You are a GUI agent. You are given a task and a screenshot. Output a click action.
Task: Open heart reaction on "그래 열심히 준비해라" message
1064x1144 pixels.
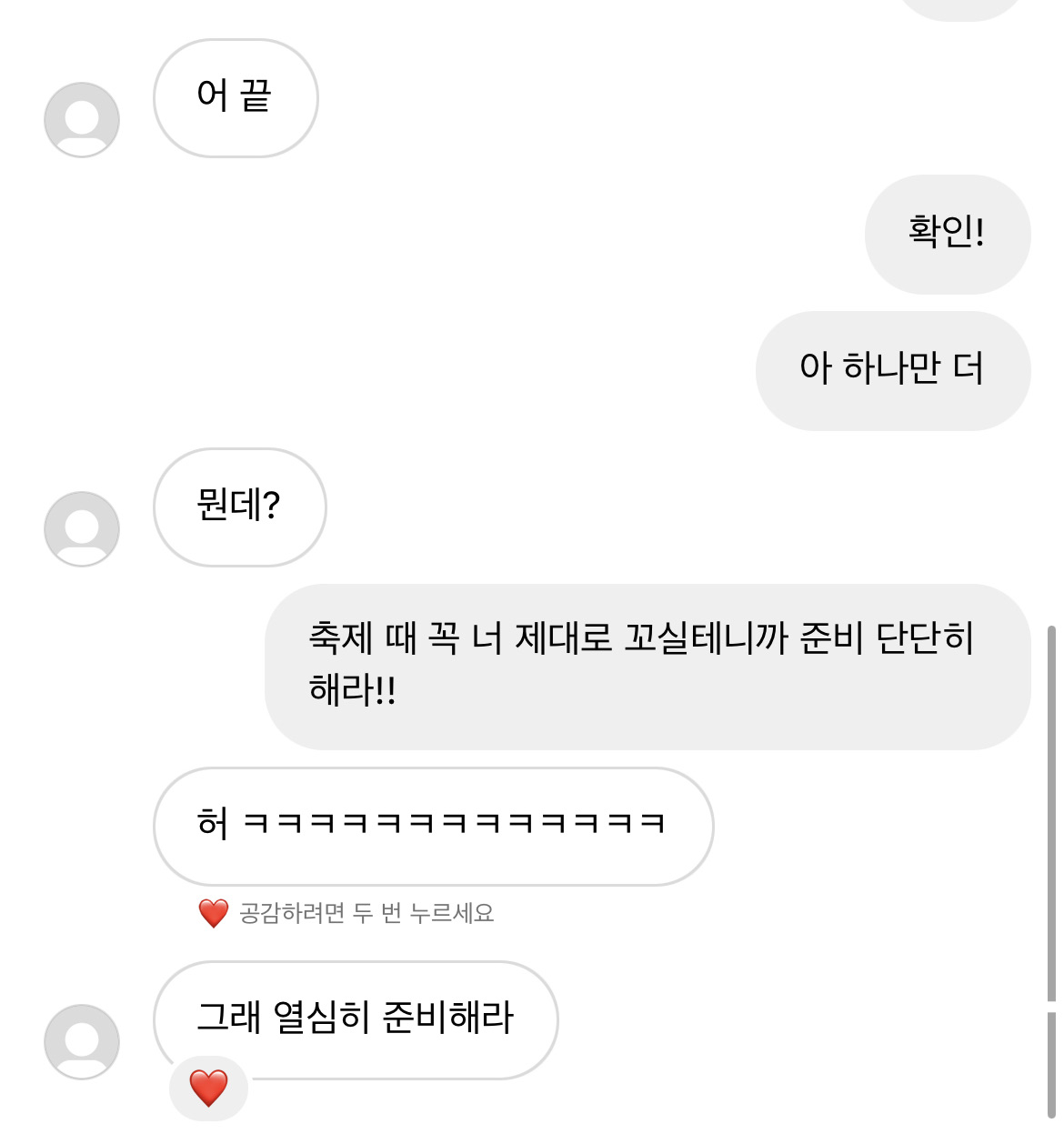click(x=208, y=1088)
